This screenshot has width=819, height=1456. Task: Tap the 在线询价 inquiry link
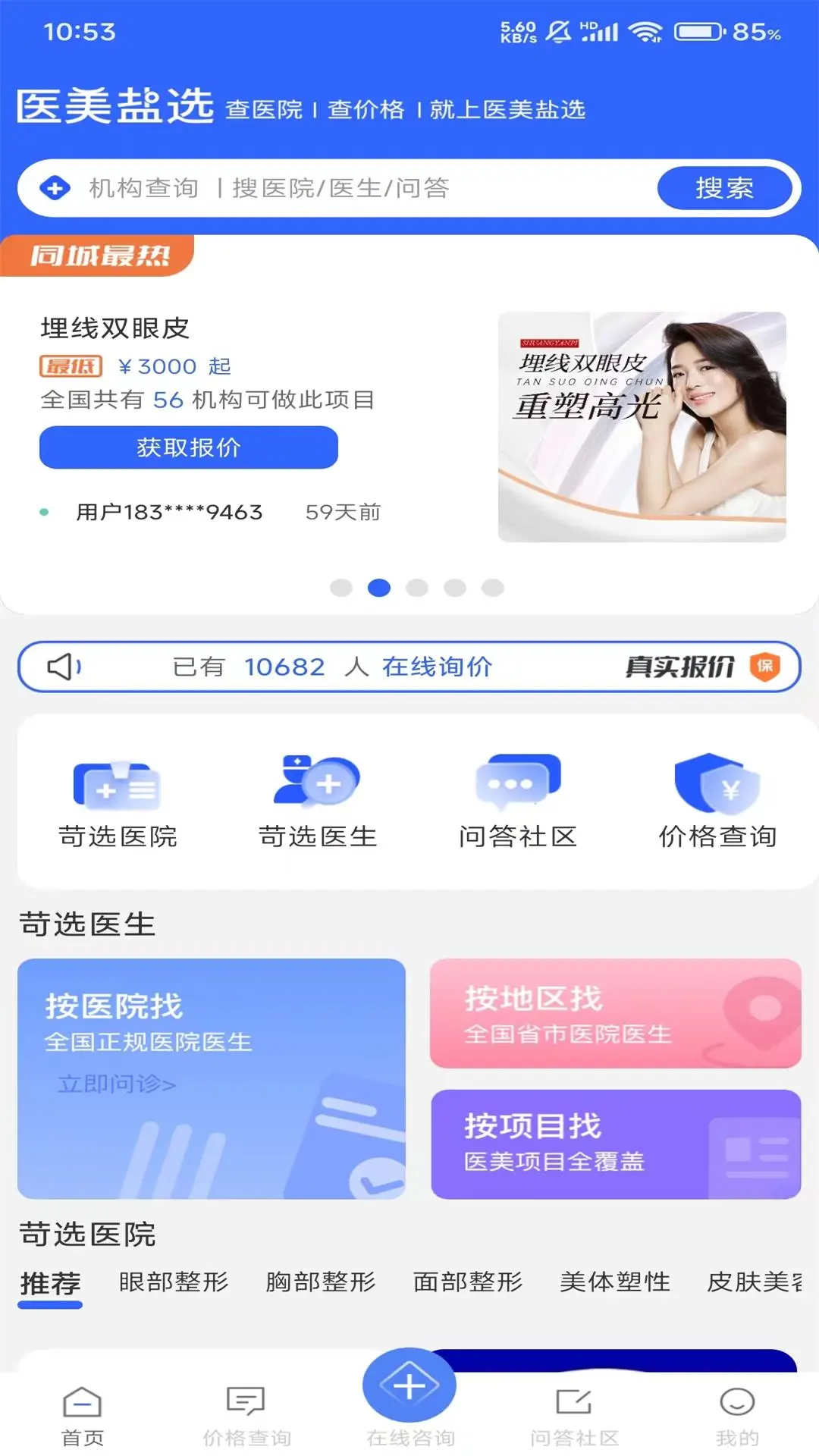pos(436,667)
